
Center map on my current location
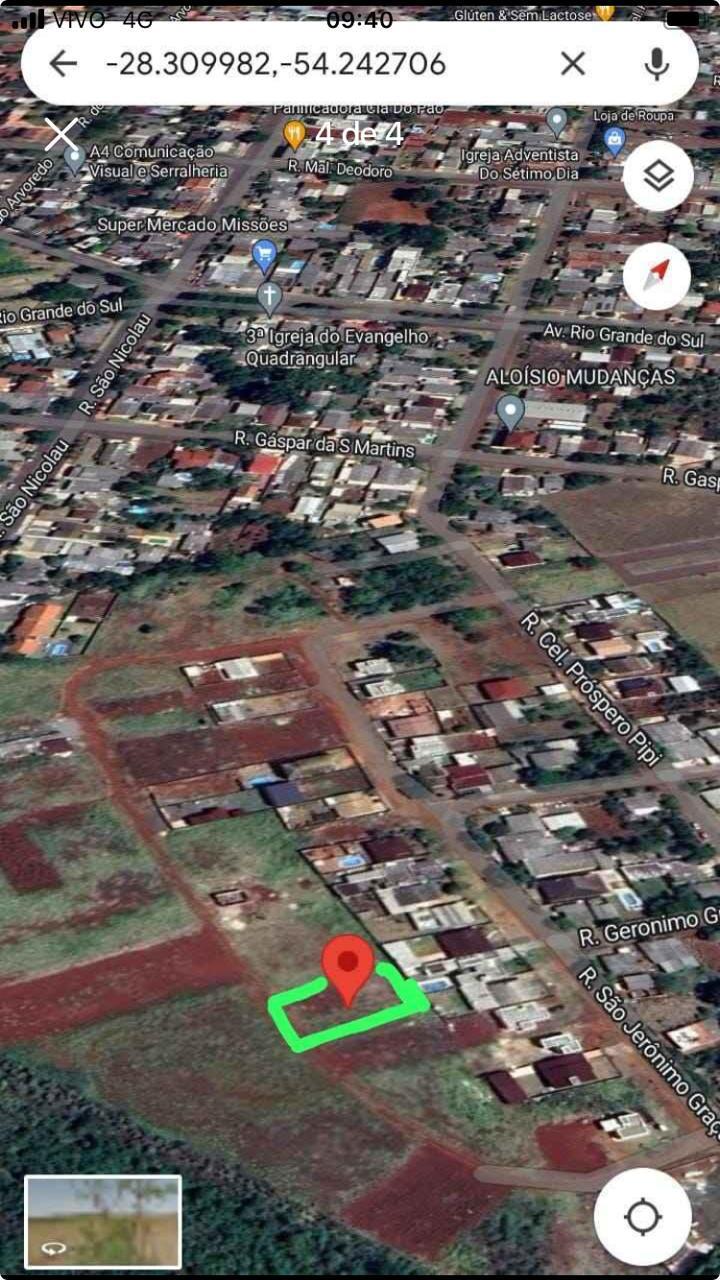642,1217
